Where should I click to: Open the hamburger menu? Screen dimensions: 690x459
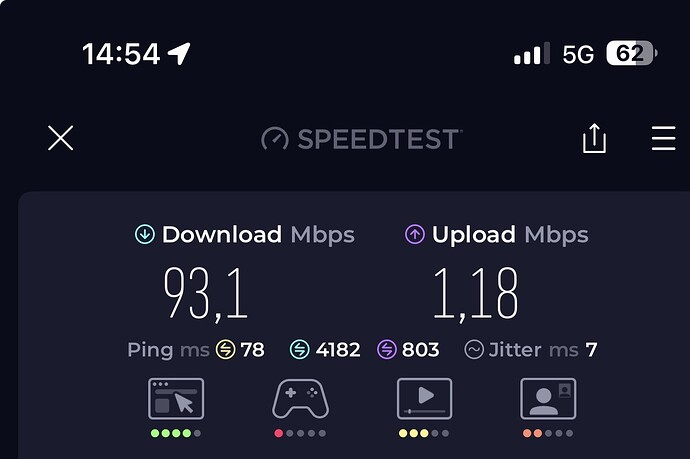tap(663, 138)
